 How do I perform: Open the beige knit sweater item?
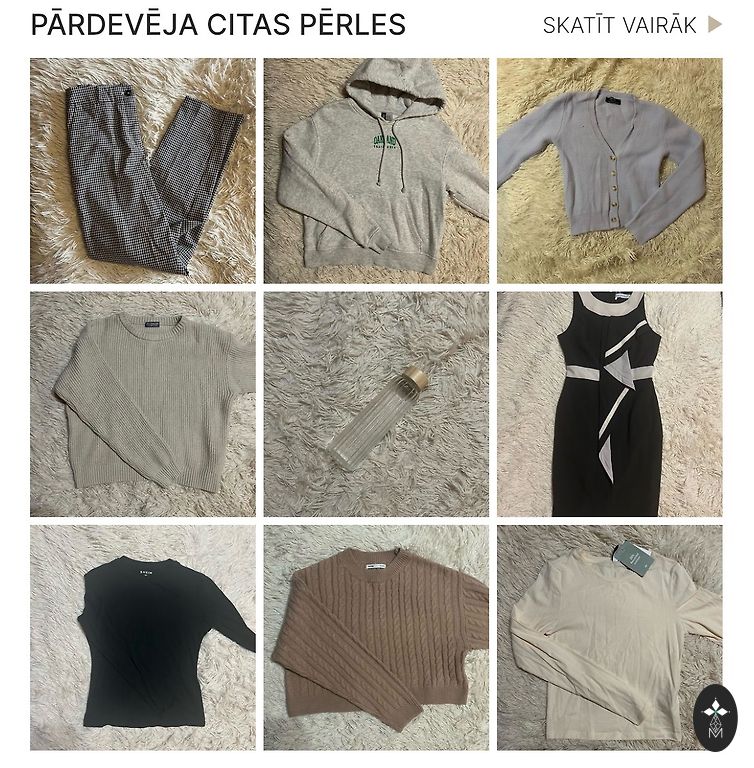tap(142, 404)
